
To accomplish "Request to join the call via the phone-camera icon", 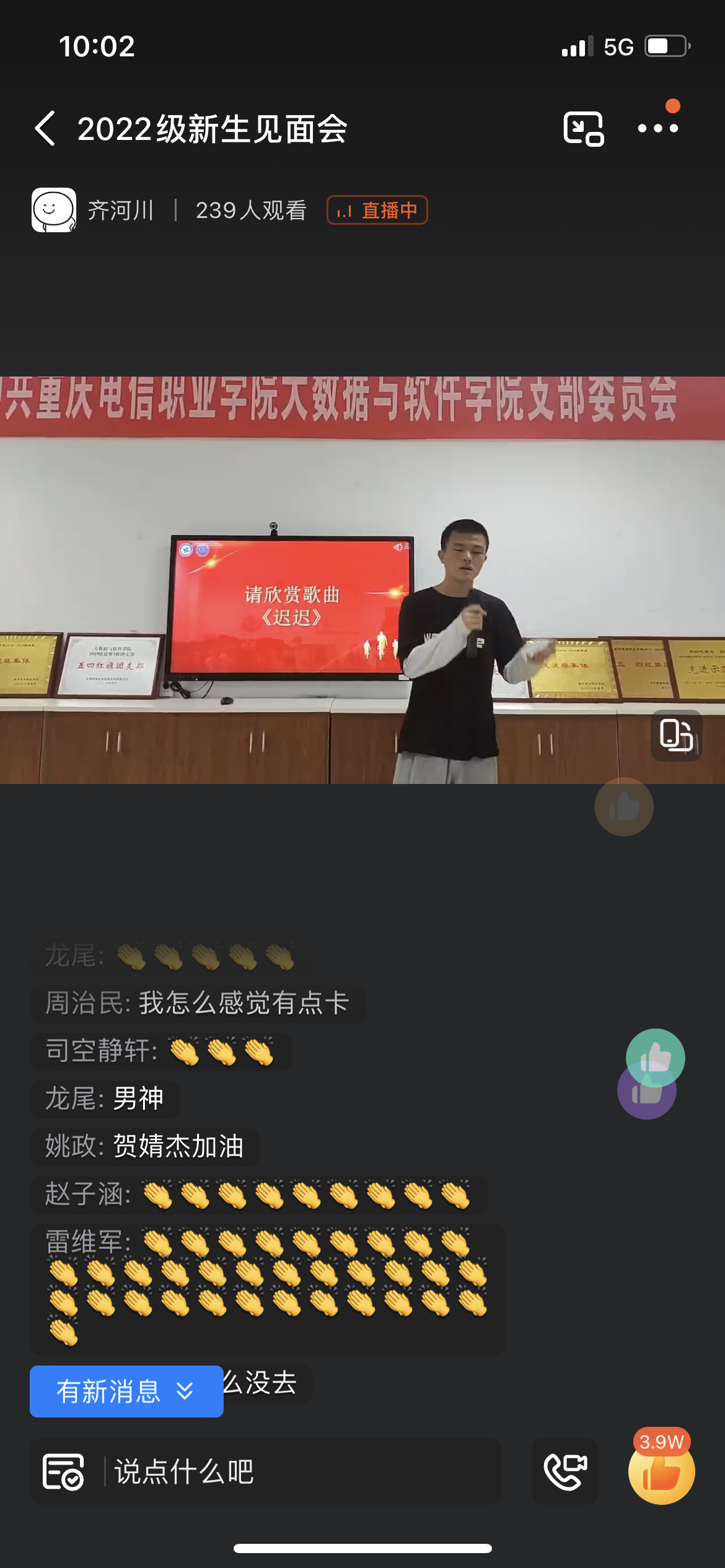I will [x=565, y=1471].
